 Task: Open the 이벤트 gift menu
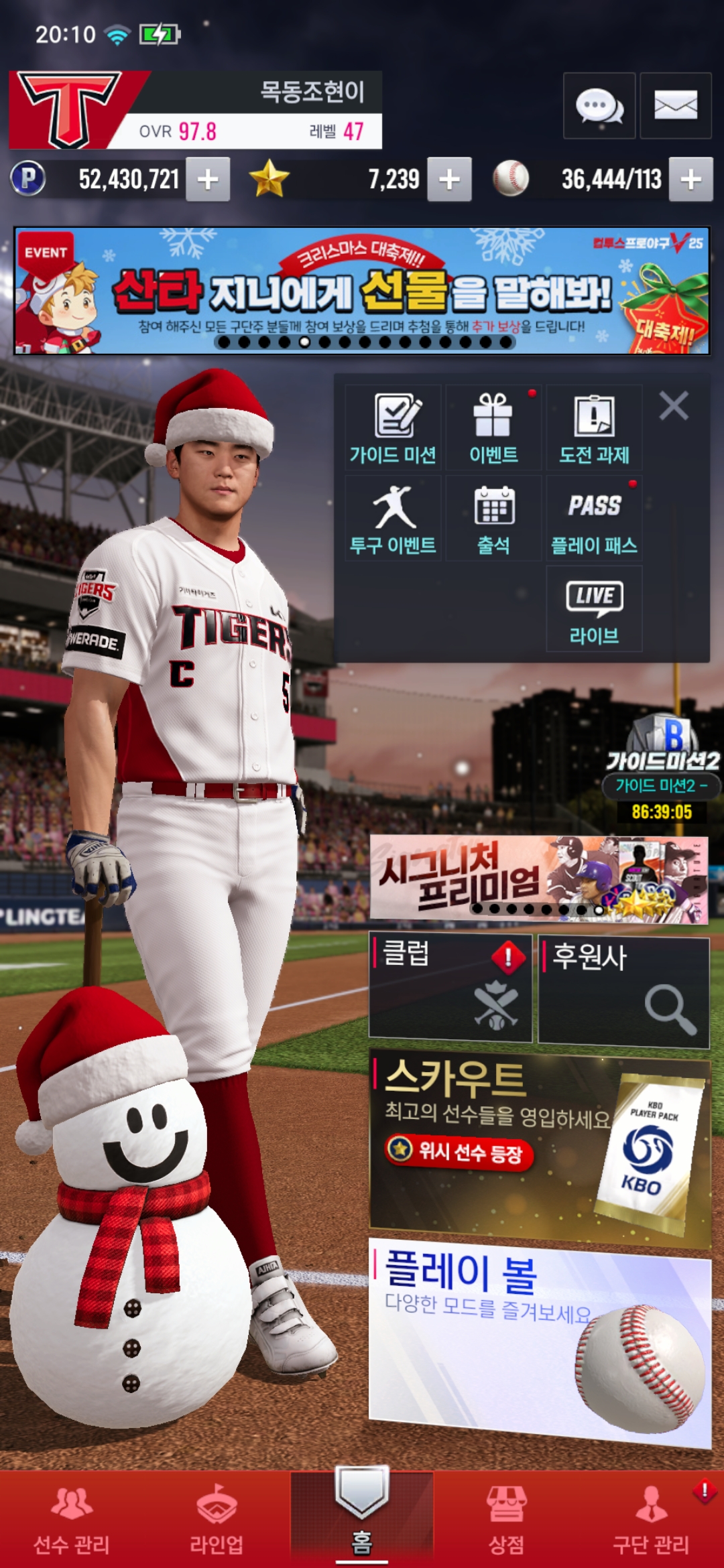(493, 428)
